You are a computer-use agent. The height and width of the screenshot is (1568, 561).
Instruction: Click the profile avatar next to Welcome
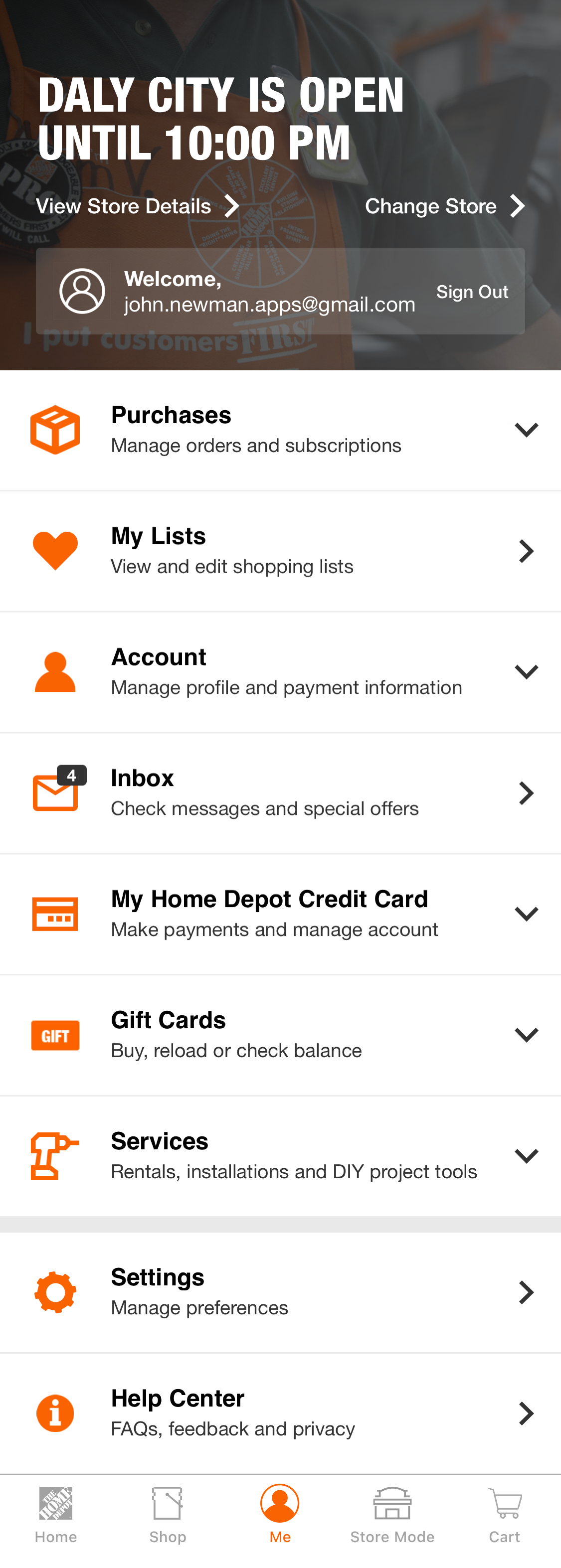click(x=82, y=291)
